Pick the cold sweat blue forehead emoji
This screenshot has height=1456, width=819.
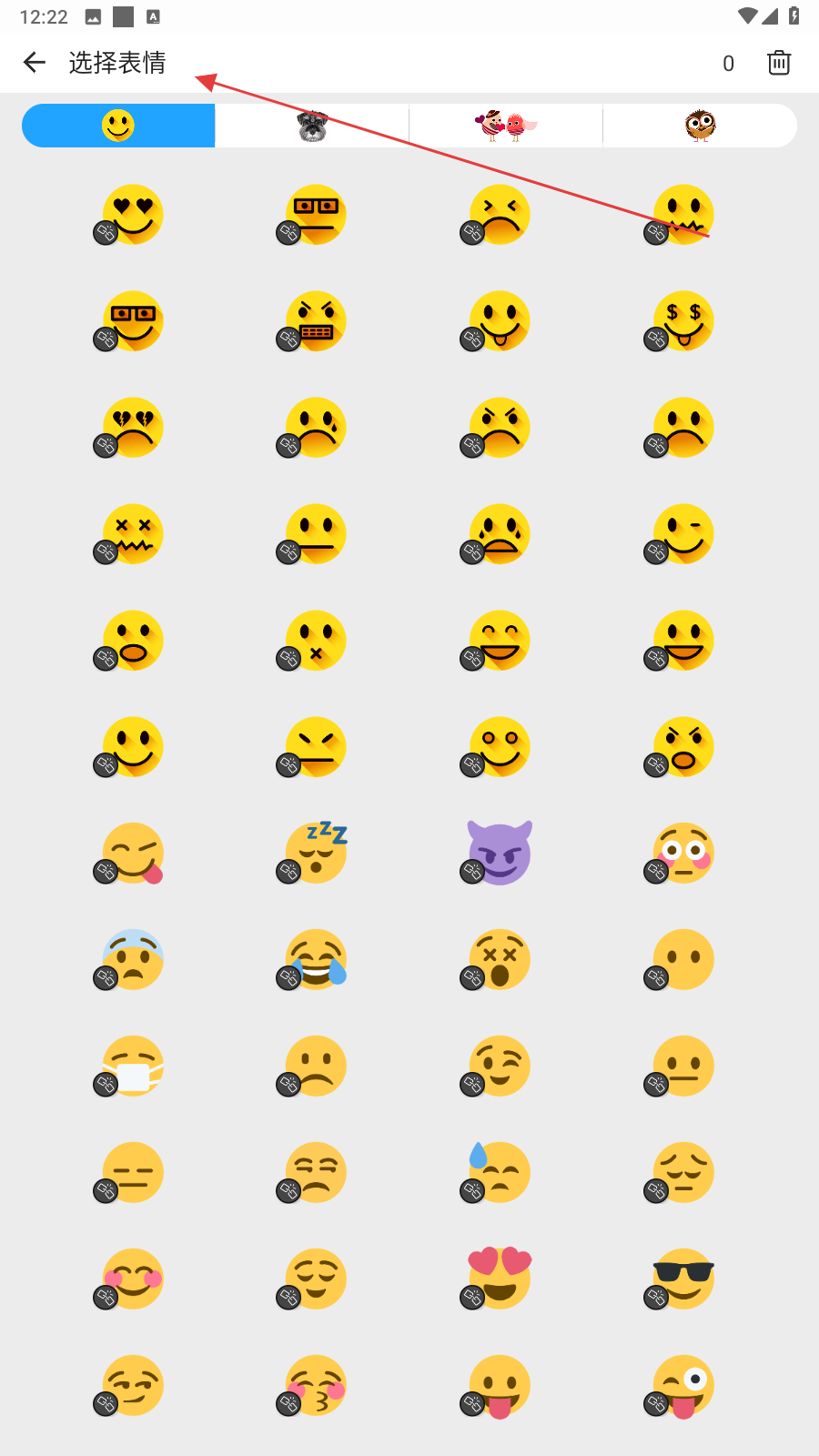click(133, 960)
